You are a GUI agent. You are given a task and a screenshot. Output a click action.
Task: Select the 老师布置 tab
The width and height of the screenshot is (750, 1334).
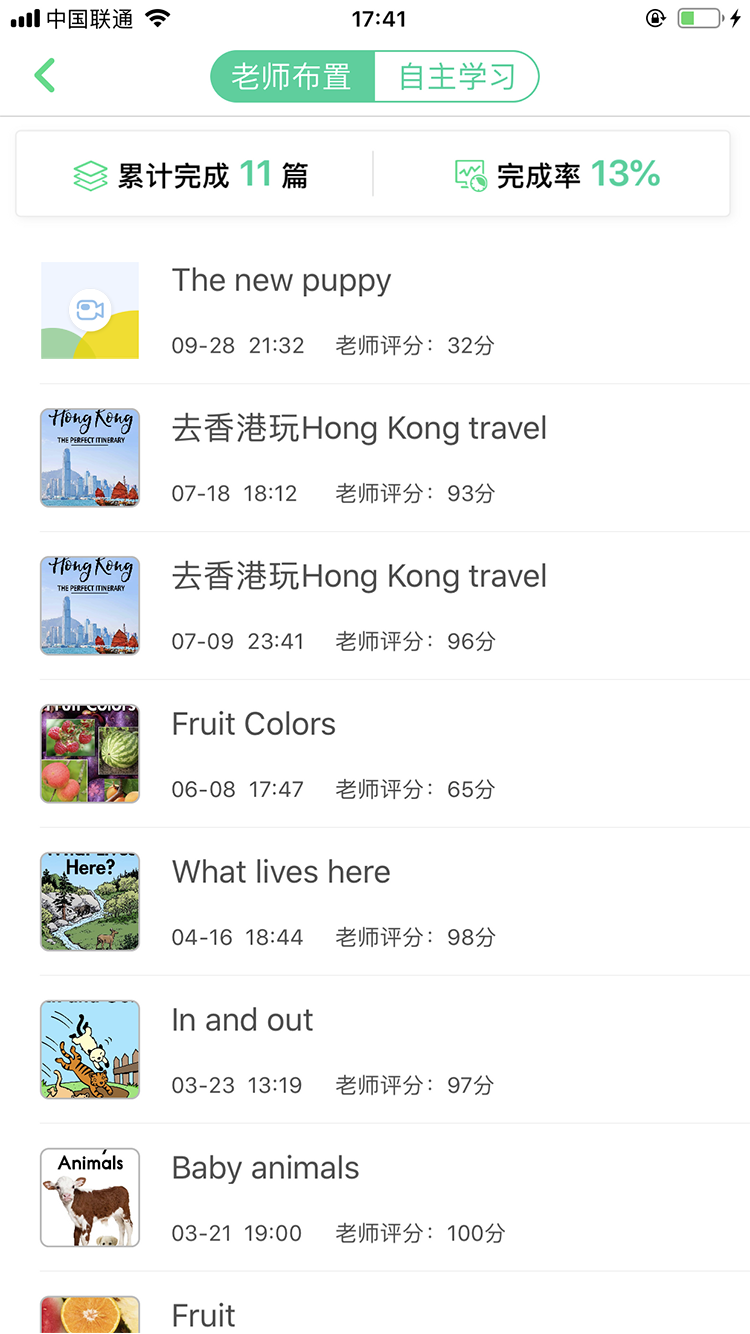tap(292, 76)
